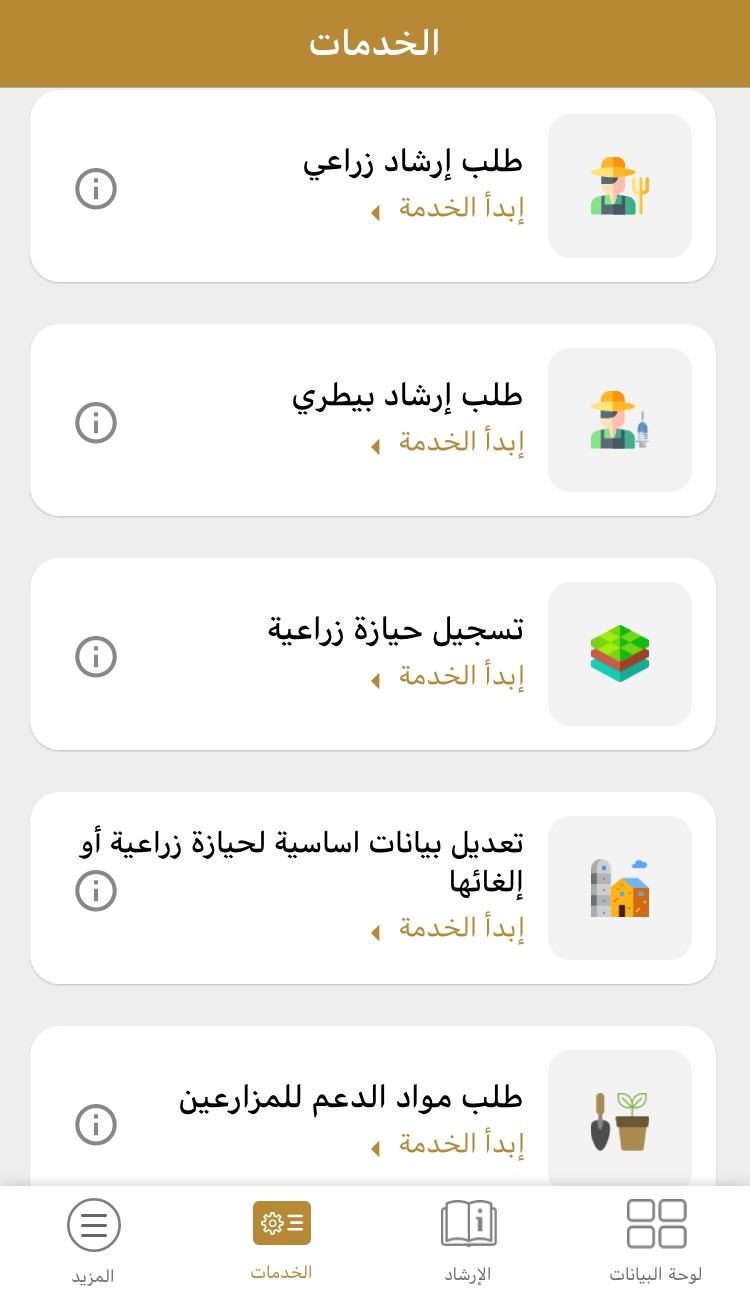The height and width of the screenshot is (1294, 750).
Task: Open info for طلب إرشاد بيطري
Action: click(96, 422)
